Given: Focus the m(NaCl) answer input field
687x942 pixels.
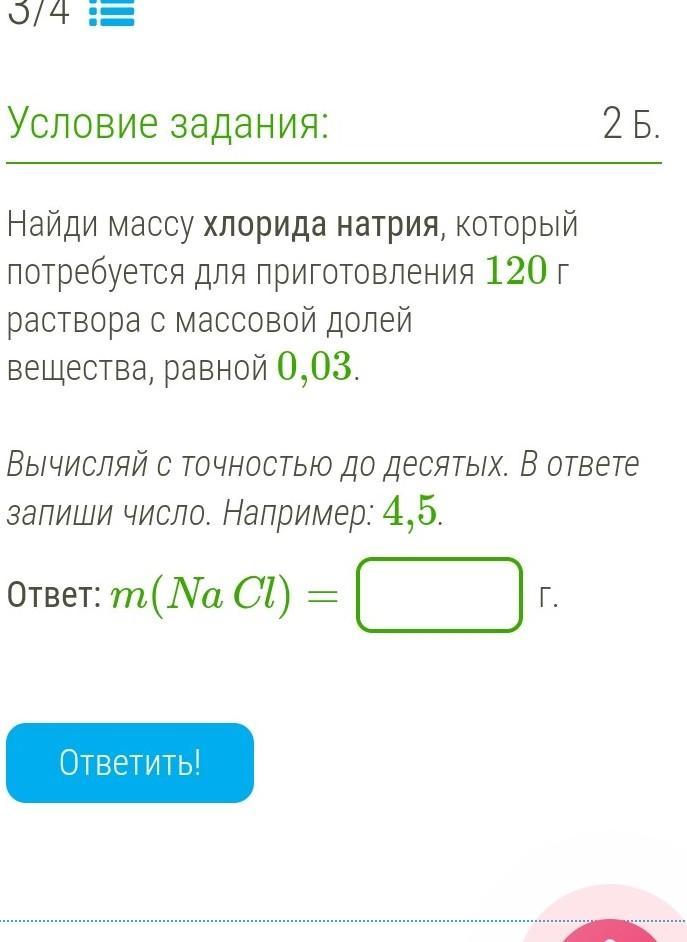Looking at the screenshot, I should coord(440,595).
